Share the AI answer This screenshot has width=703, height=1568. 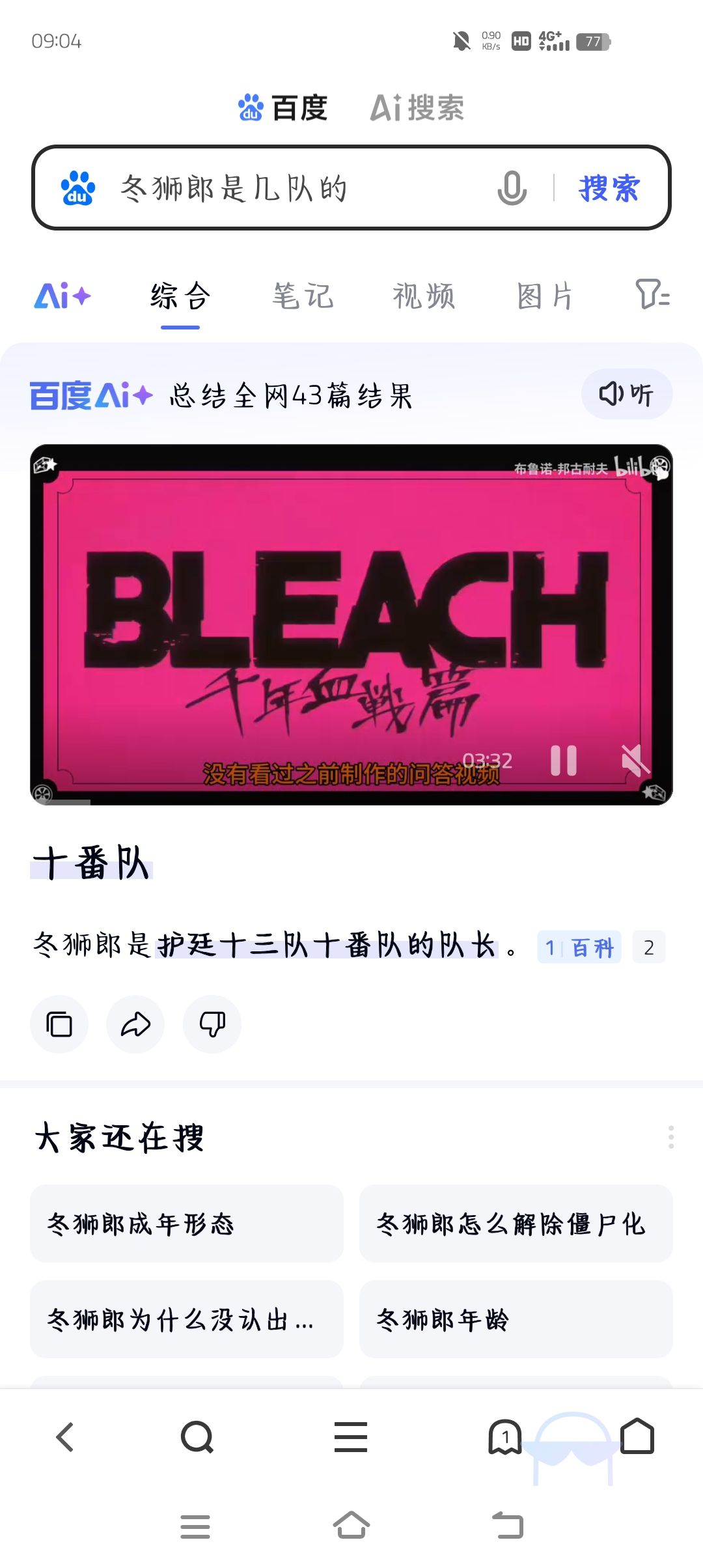pyautogui.click(x=135, y=1024)
